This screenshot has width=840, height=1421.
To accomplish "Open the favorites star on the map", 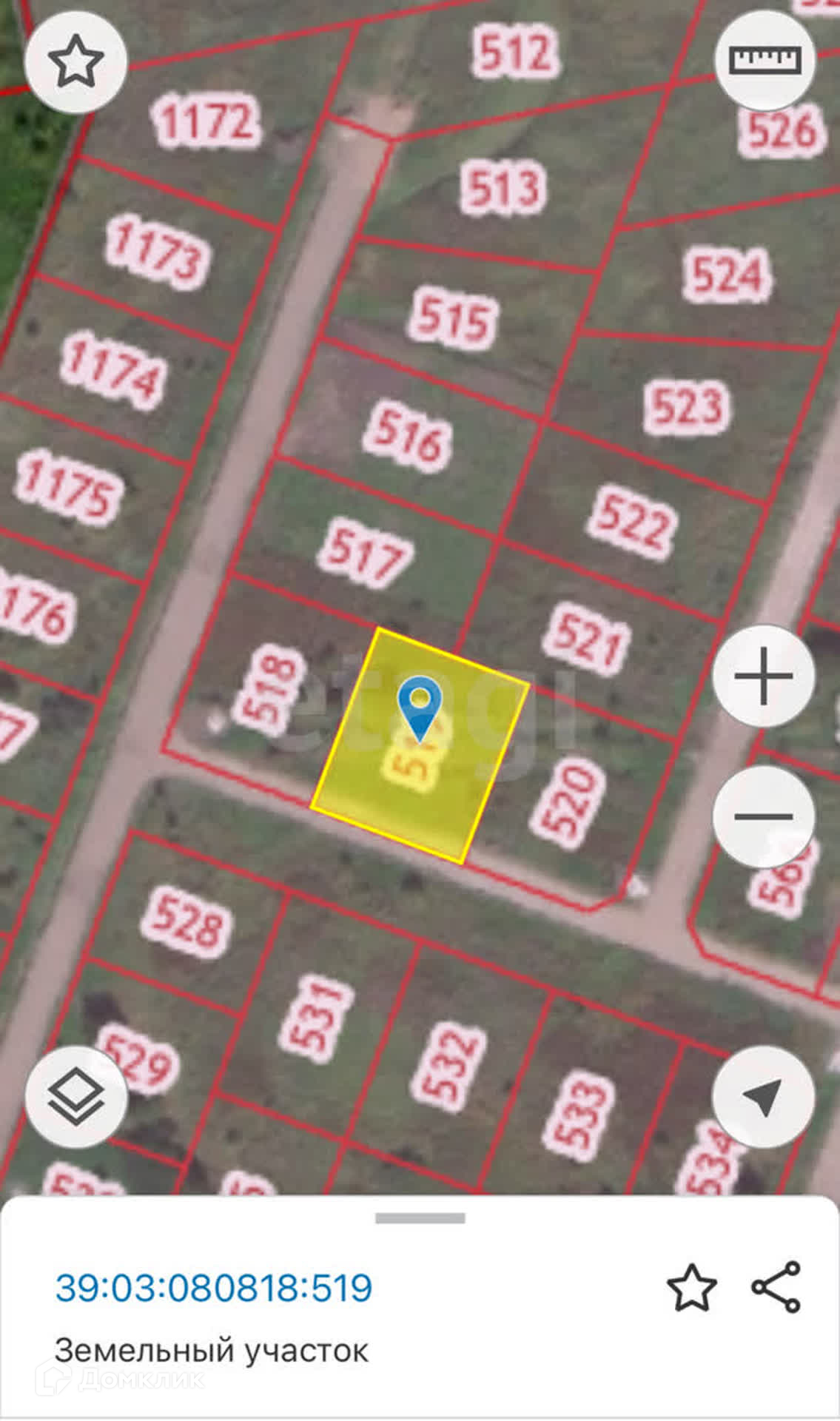I will click(75, 62).
